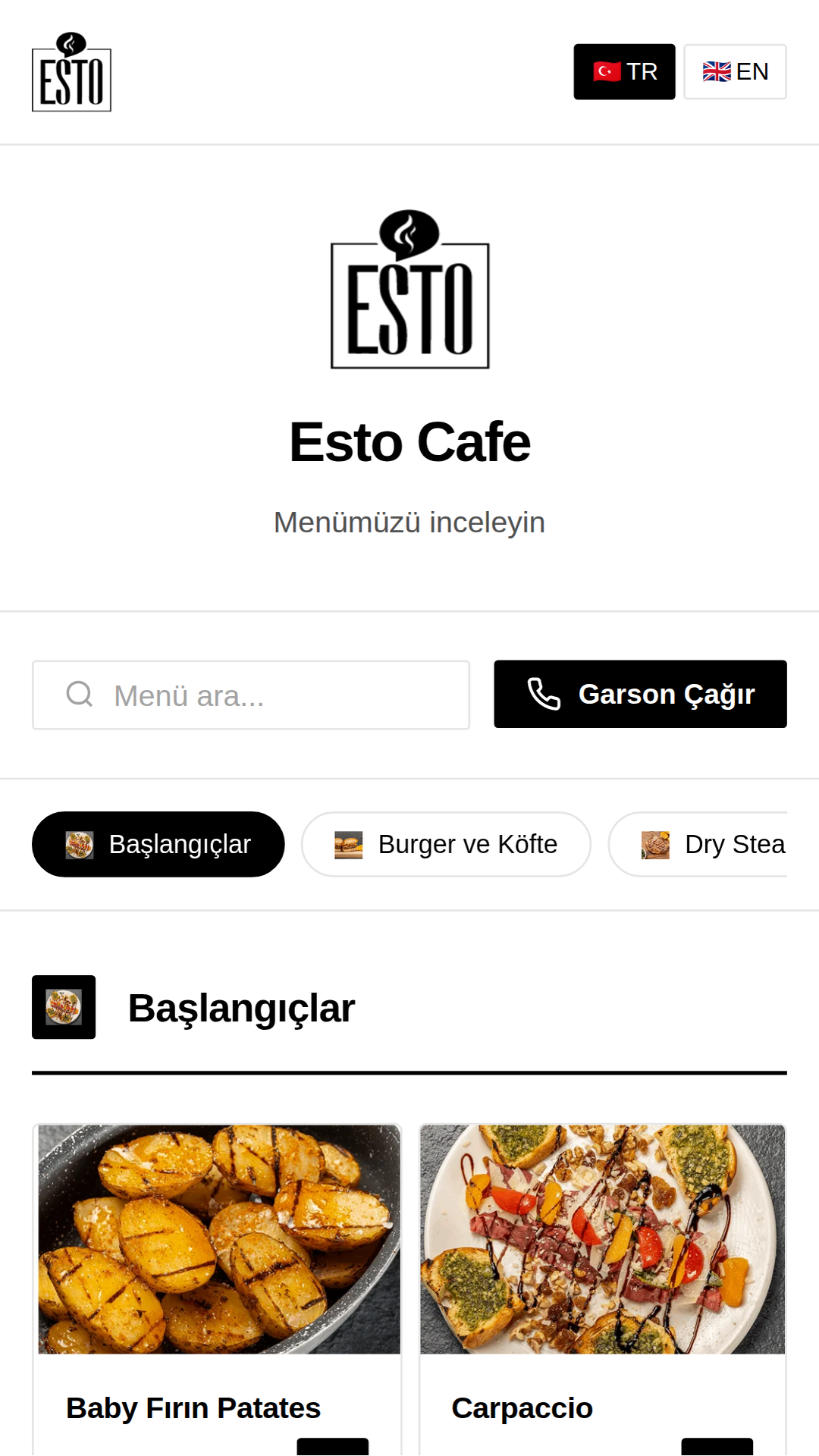This screenshot has width=819, height=1456.
Task: Click the magnifier icon in the search bar
Action: [x=79, y=693]
